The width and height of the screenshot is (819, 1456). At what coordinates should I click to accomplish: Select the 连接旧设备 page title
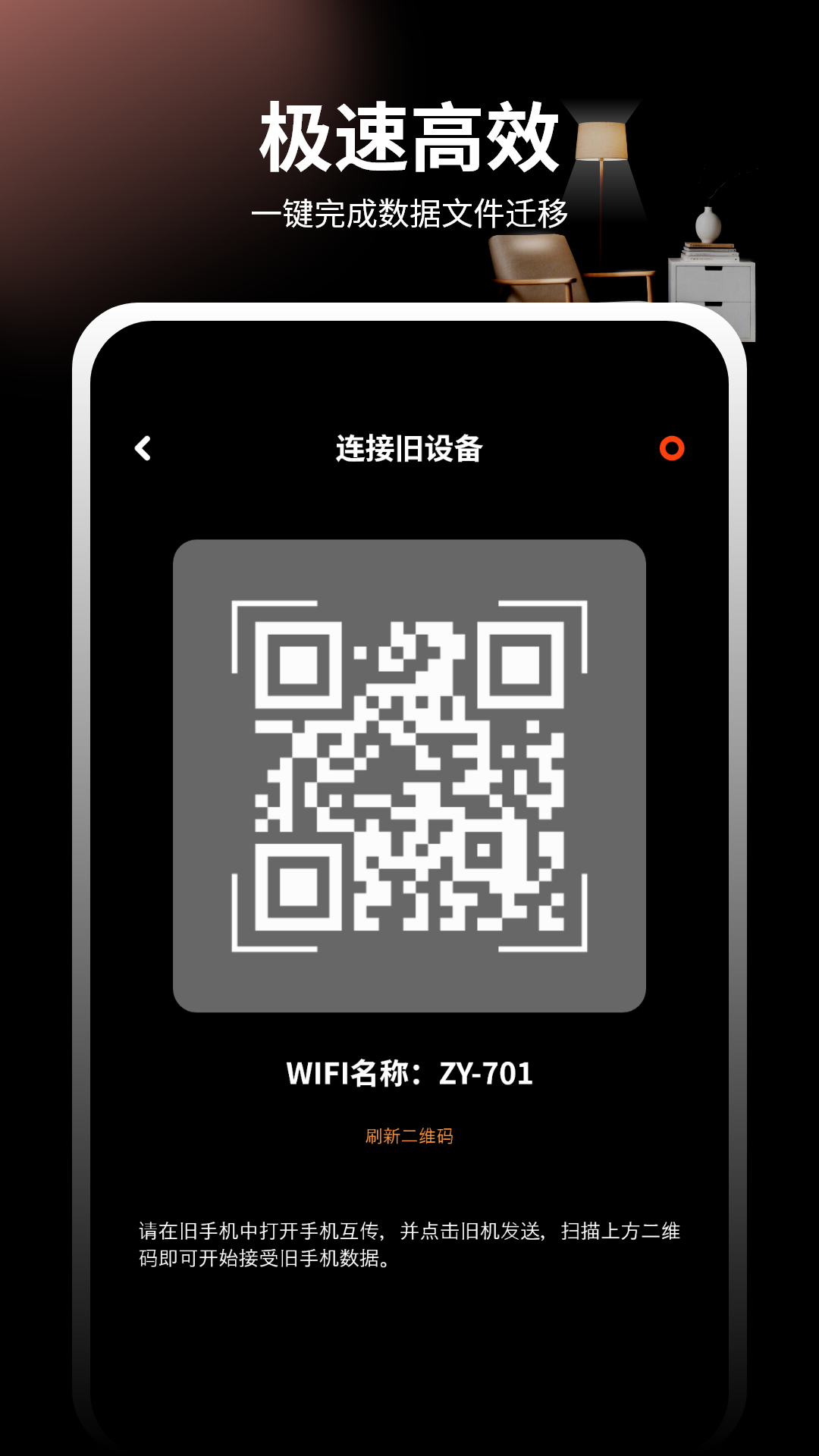coord(409,449)
